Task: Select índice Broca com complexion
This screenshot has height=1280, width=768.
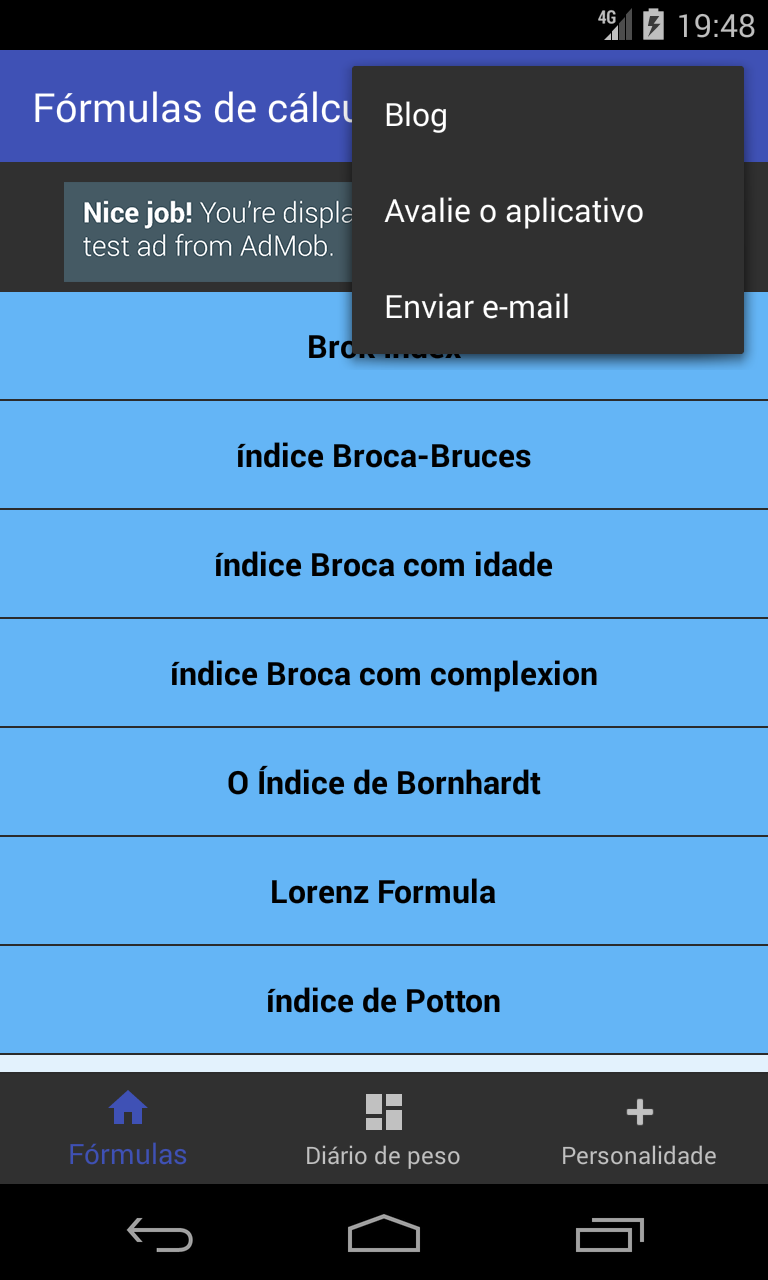Action: pos(384,674)
